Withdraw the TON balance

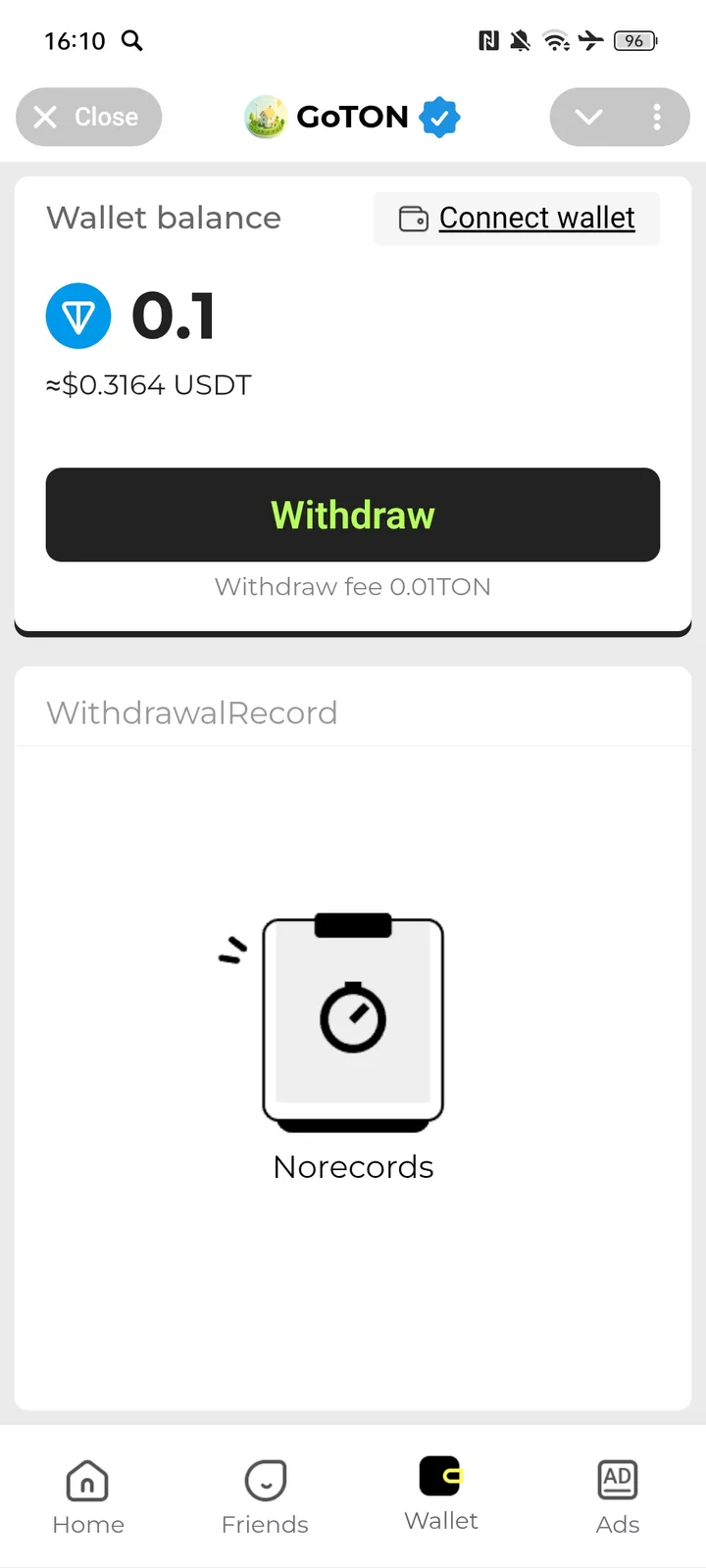(x=353, y=514)
